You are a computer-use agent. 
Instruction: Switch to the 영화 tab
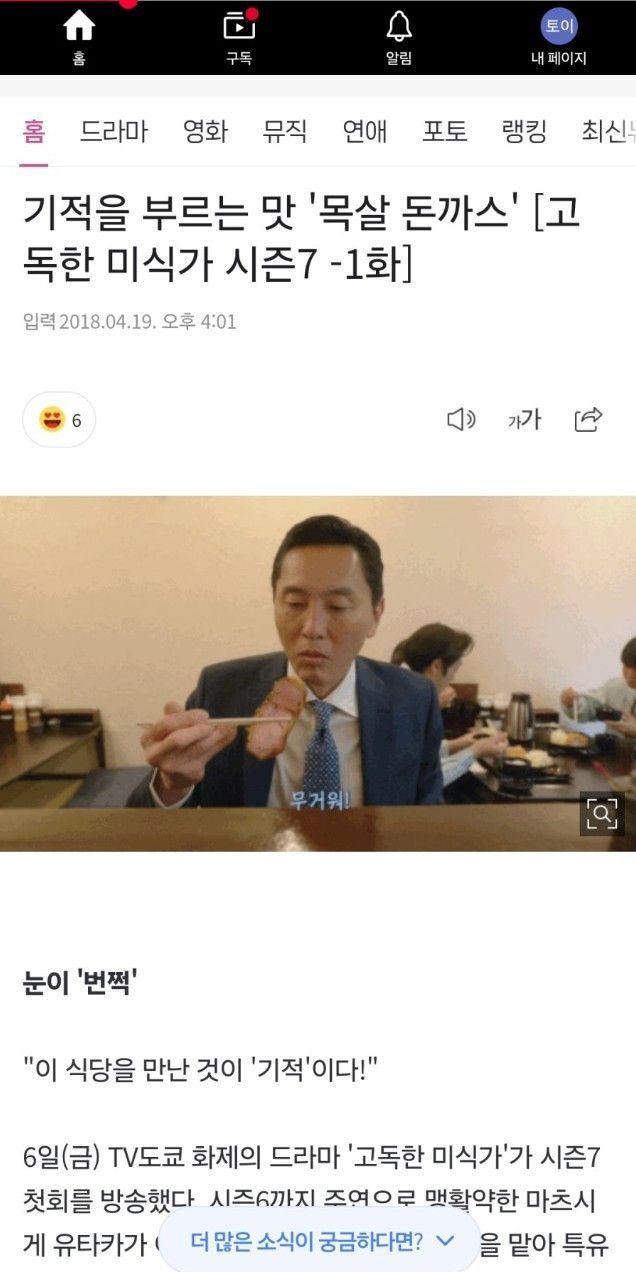[205, 132]
